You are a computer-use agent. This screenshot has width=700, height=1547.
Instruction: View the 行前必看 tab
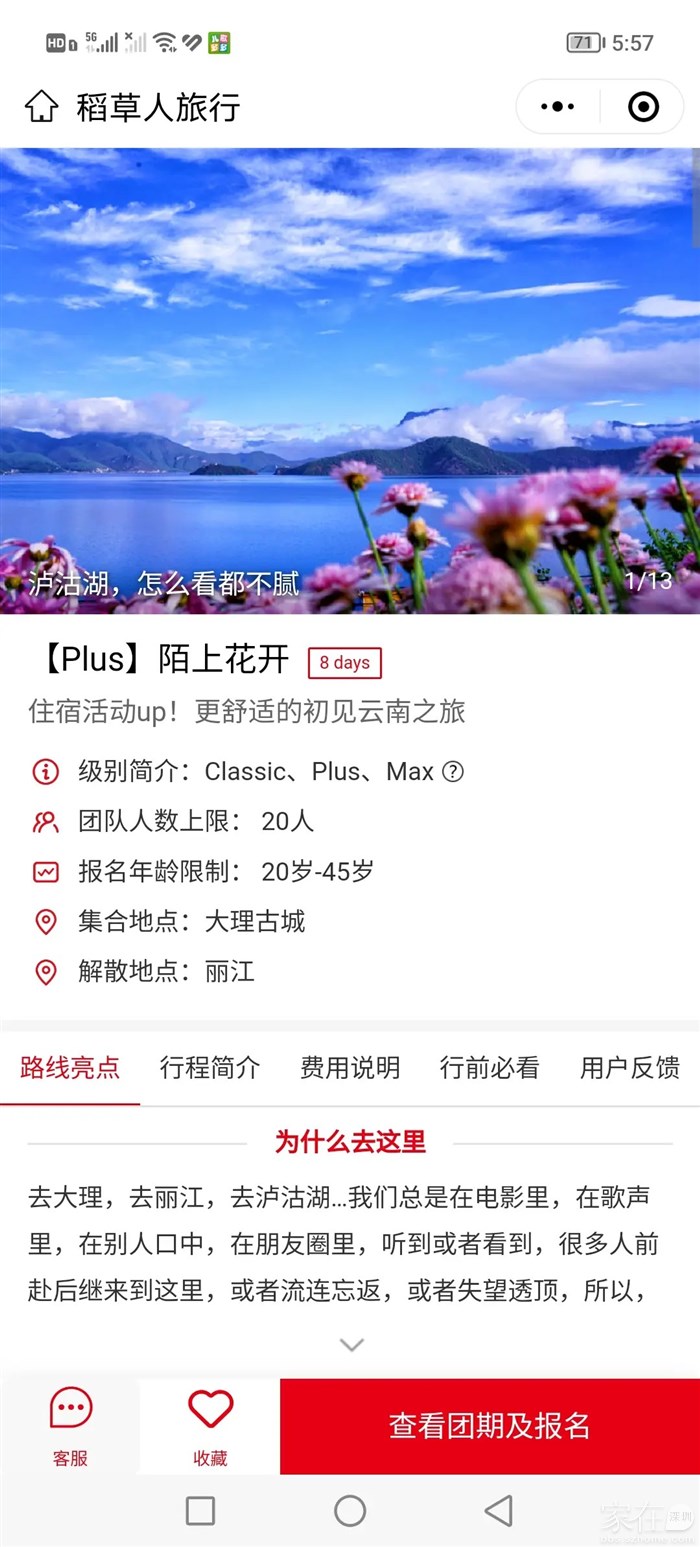coord(490,1067)
